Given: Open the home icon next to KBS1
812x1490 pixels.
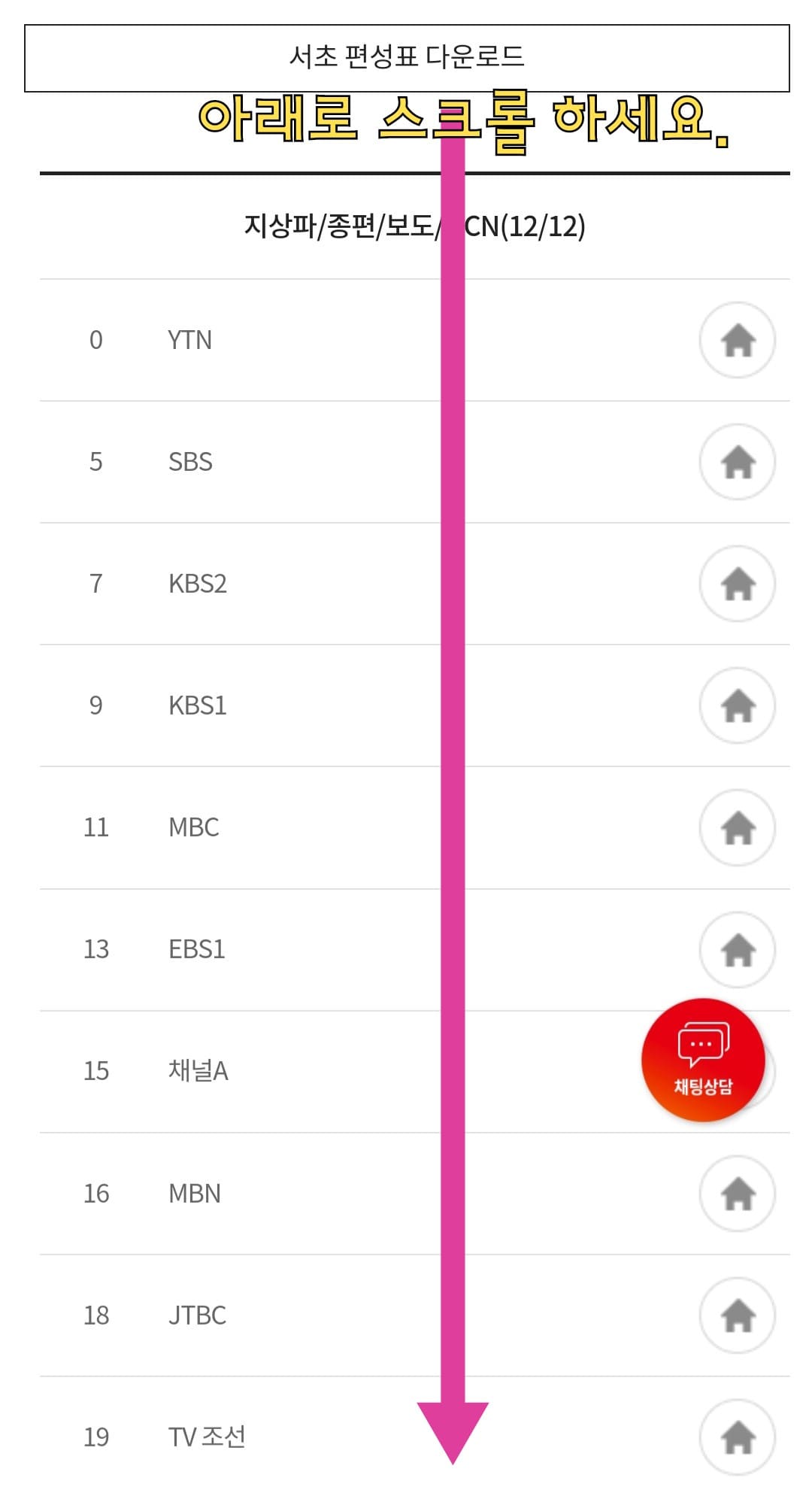Looking at the screenshot, I should click(737, 706).
